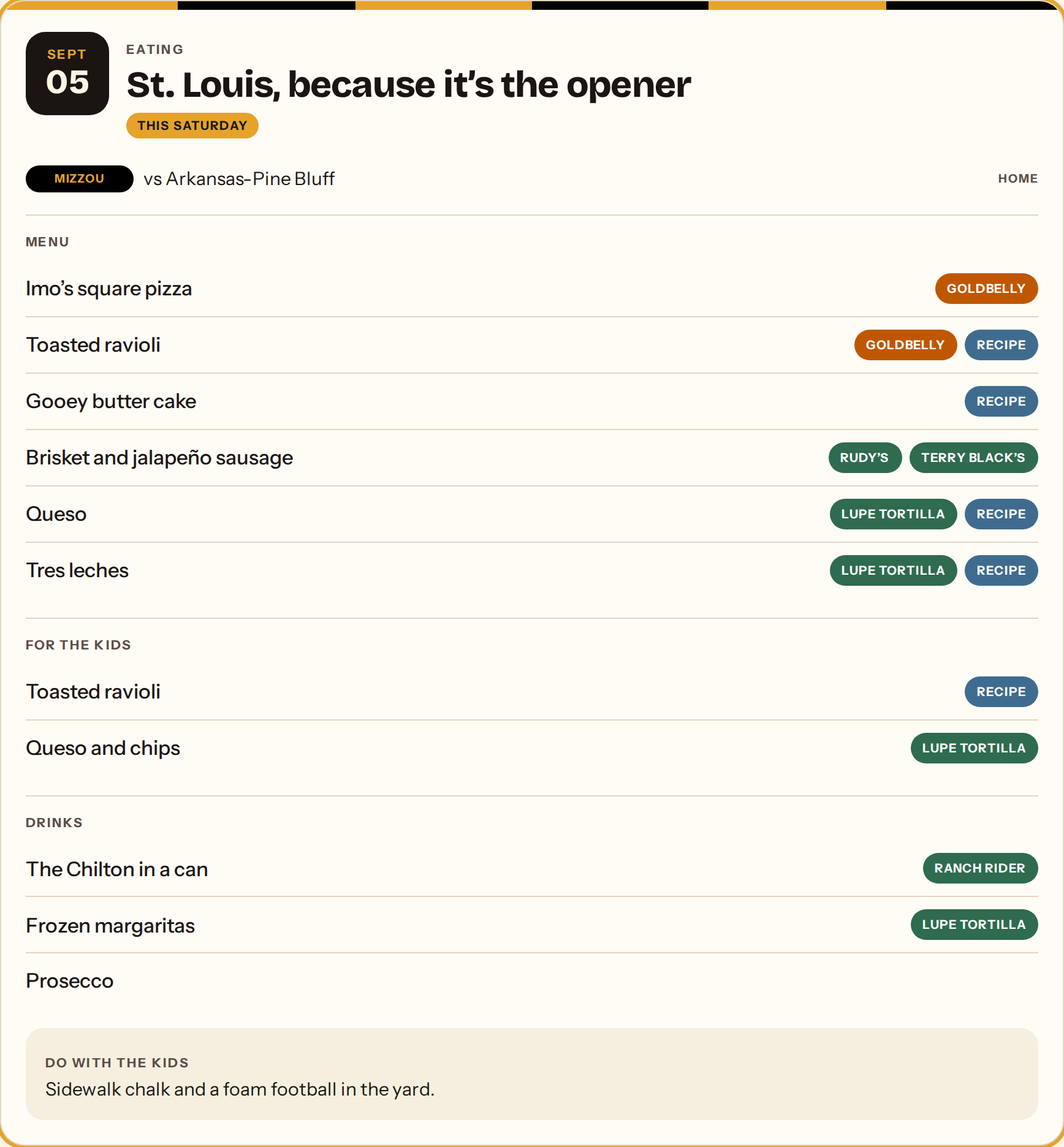Tap Lupe Tortilla chip next to Tres leches
The width and height of the screenshot is (1064, 1147).
893,570
